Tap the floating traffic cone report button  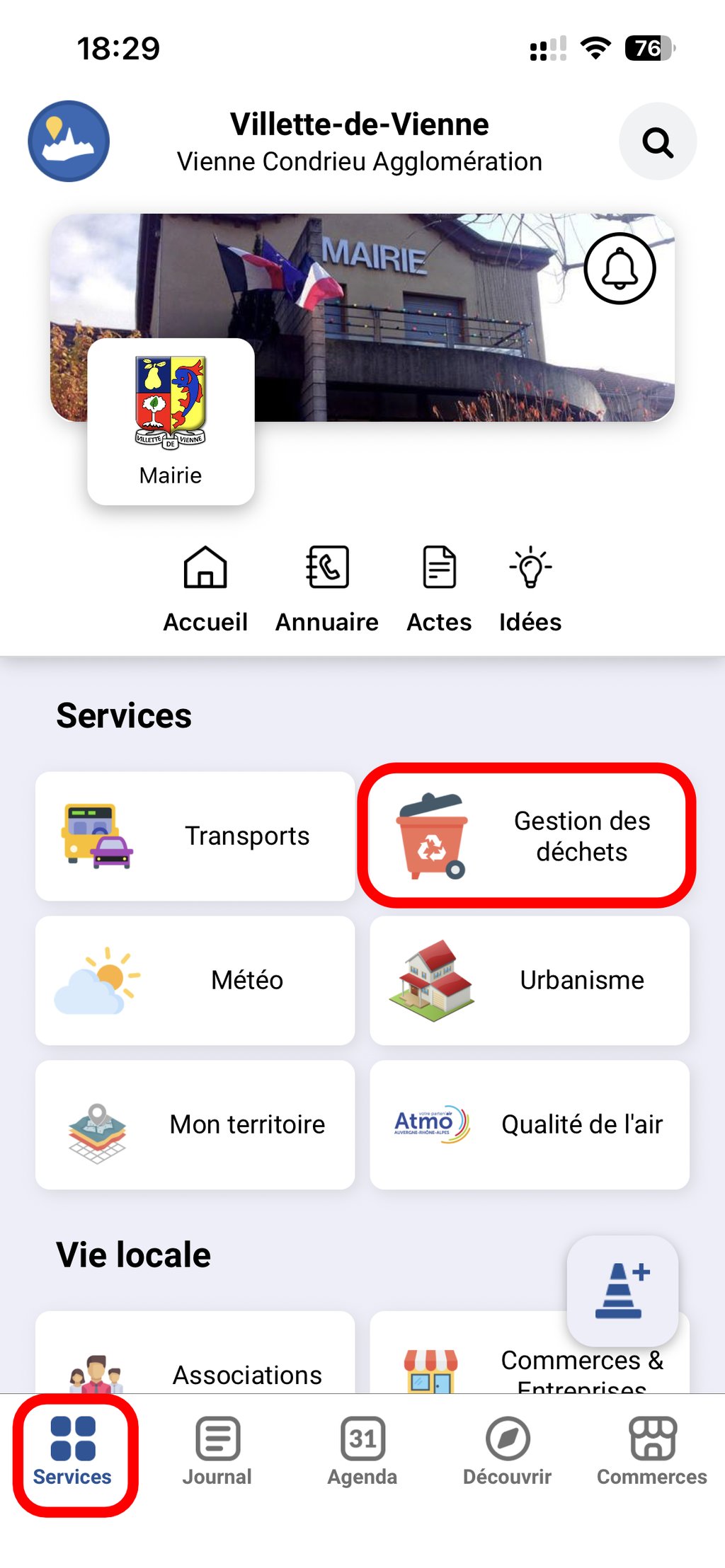coord(622,1291)
